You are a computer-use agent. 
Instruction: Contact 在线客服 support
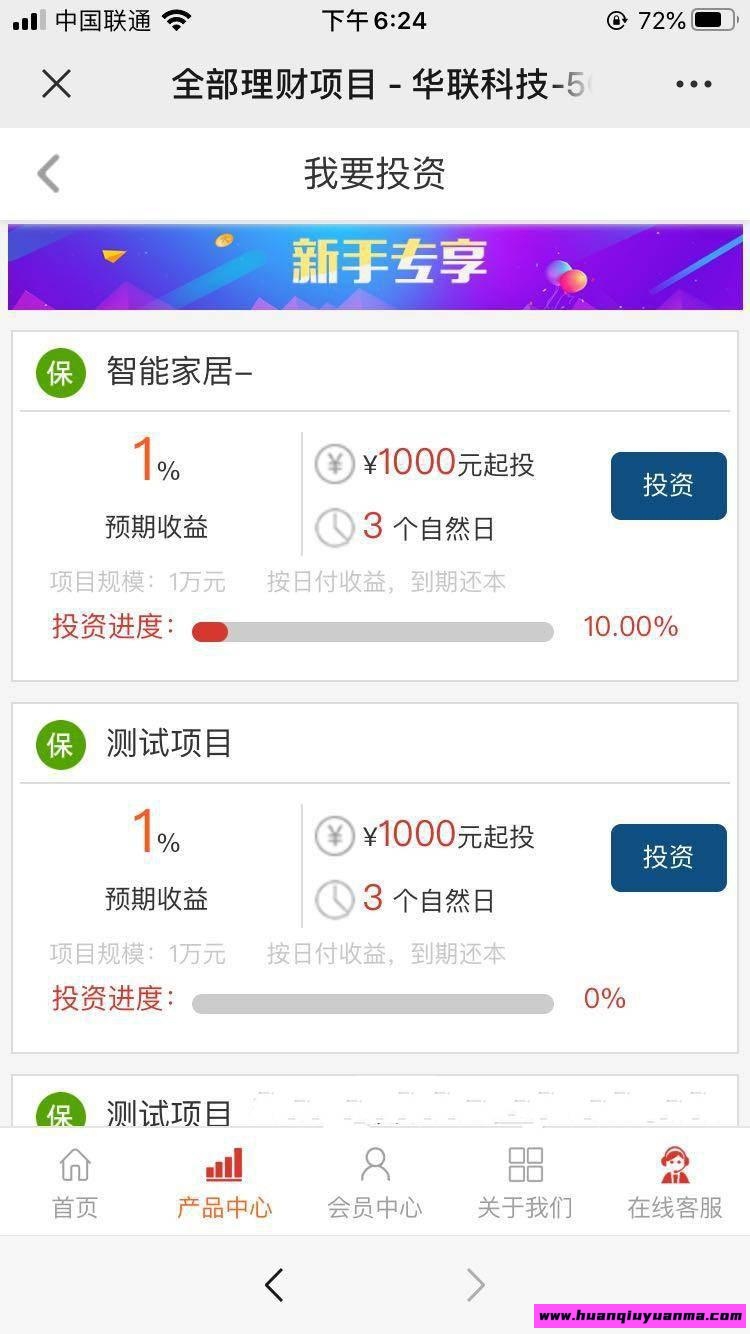pyautogui.click(x=675, y=1183)
